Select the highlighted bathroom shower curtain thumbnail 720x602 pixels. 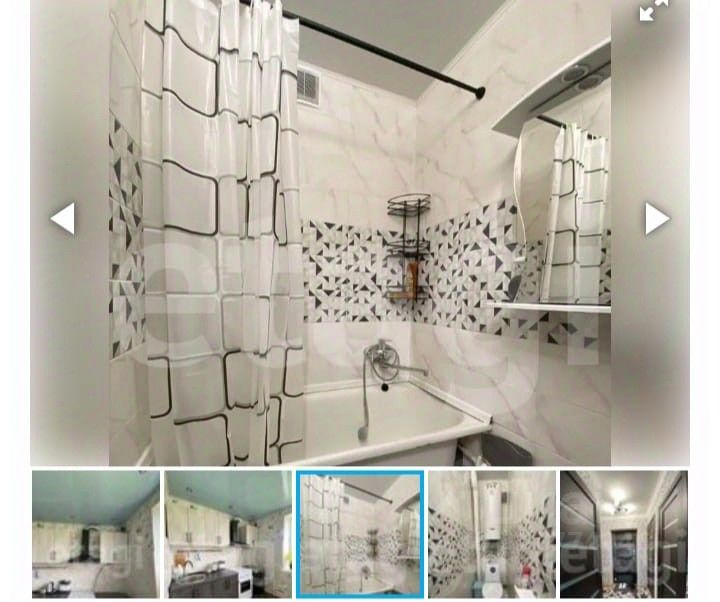click(360, 534)
